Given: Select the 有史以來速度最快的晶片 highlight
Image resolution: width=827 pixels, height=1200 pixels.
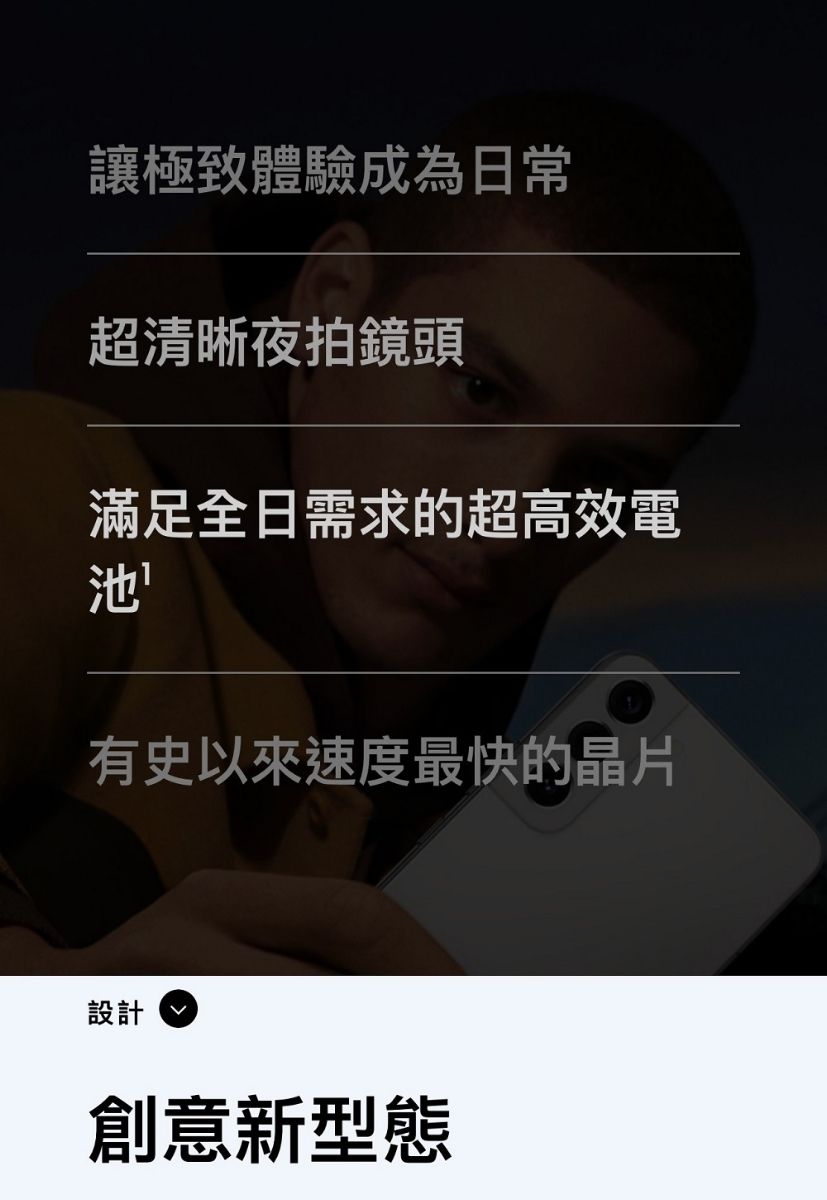Looking at the screenshot, I should click(x=383, y=764).
